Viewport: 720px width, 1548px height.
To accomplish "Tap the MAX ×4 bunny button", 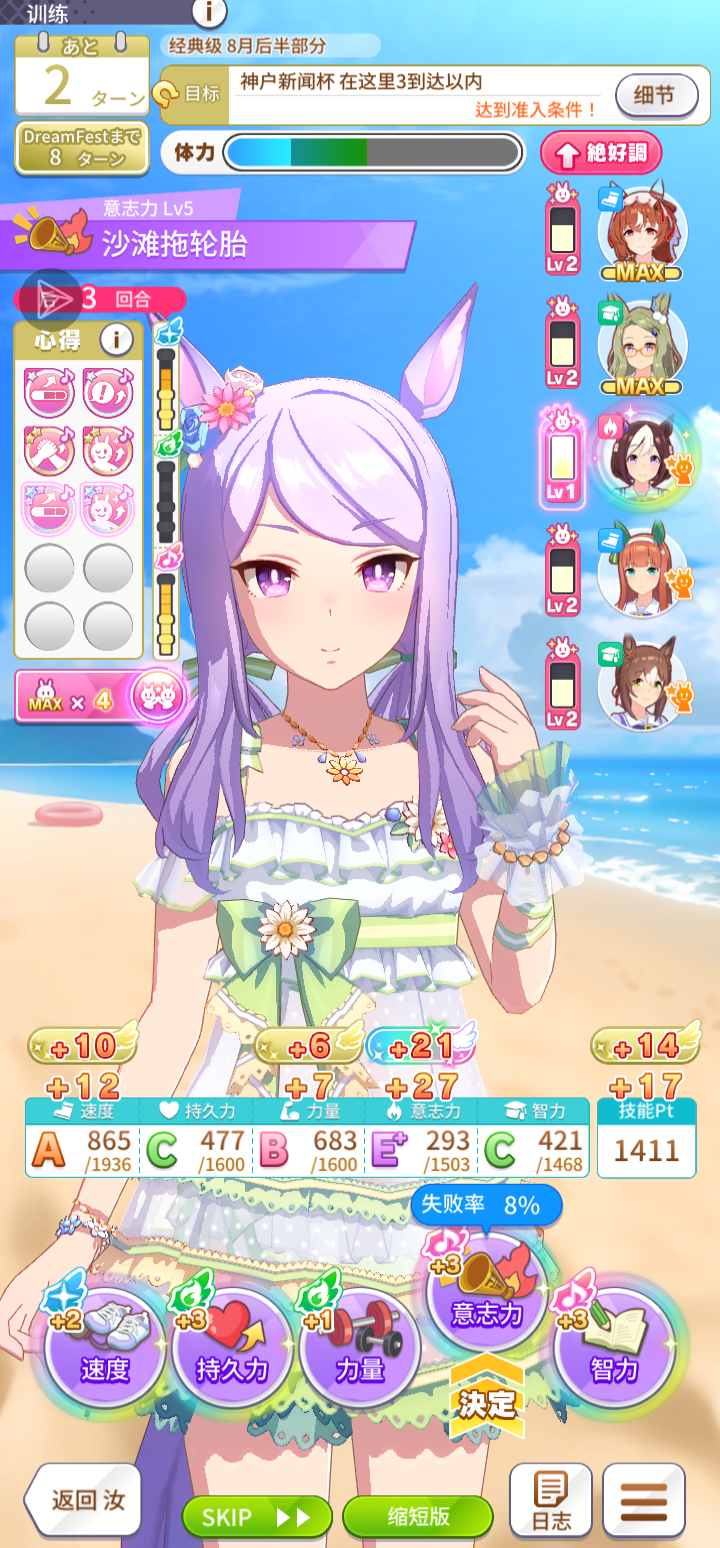I will (100, 695).
